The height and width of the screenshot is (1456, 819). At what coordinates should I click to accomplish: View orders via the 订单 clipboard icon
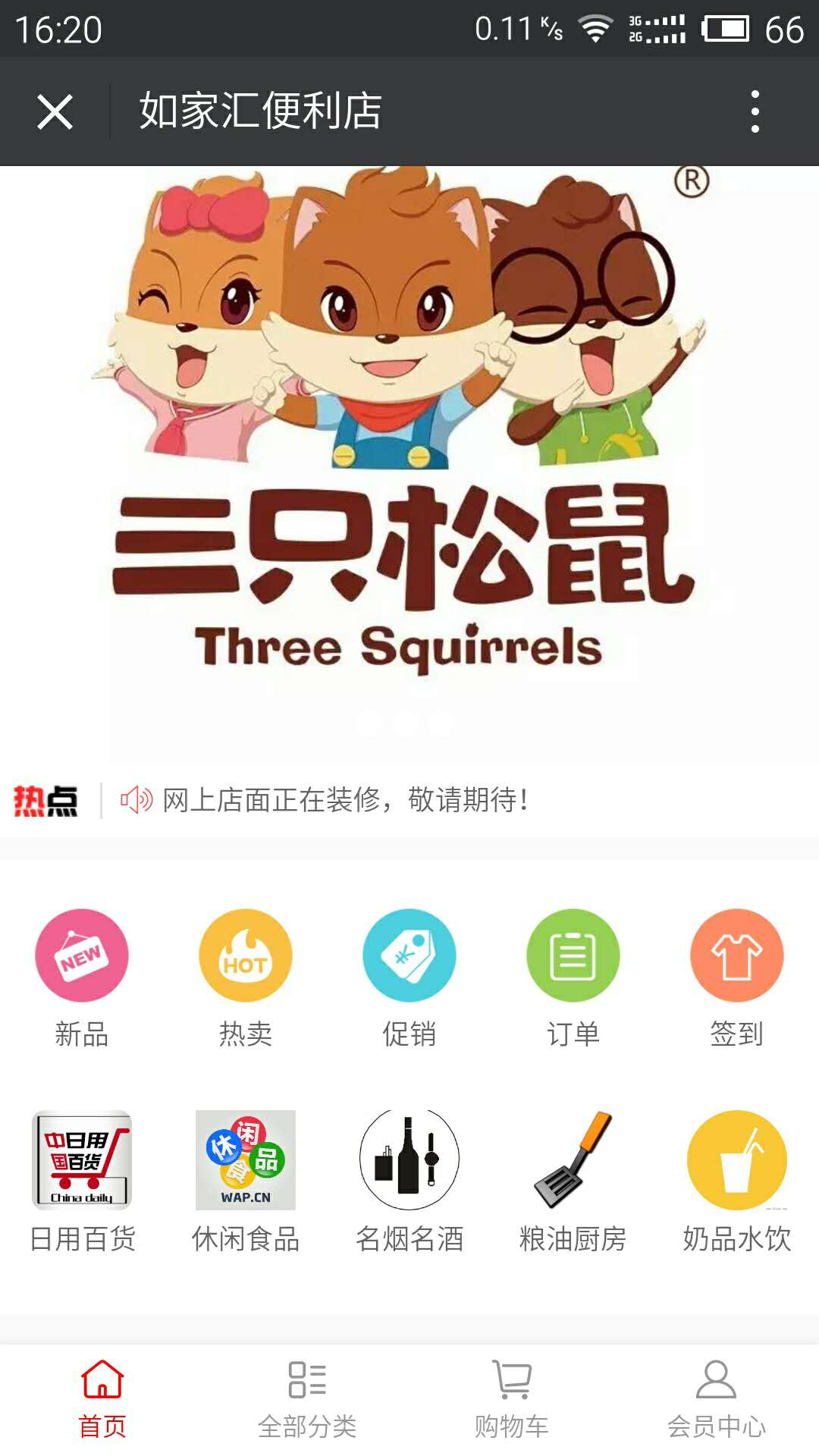tap(573, 955)
